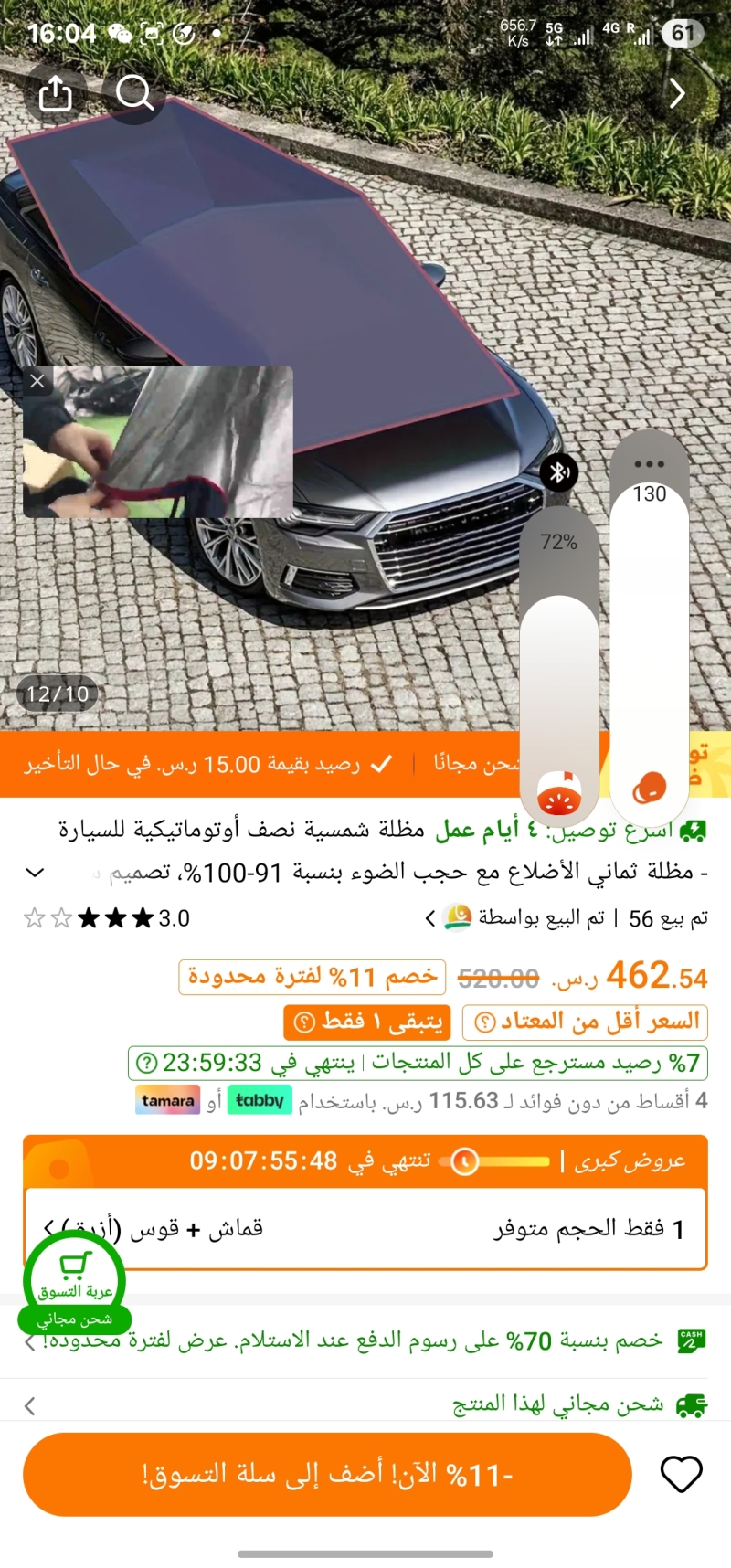This screenshot has height=1568, width=731.
Task: Expand the full product title
Action: pyautogui.click(x=35, y=873)
